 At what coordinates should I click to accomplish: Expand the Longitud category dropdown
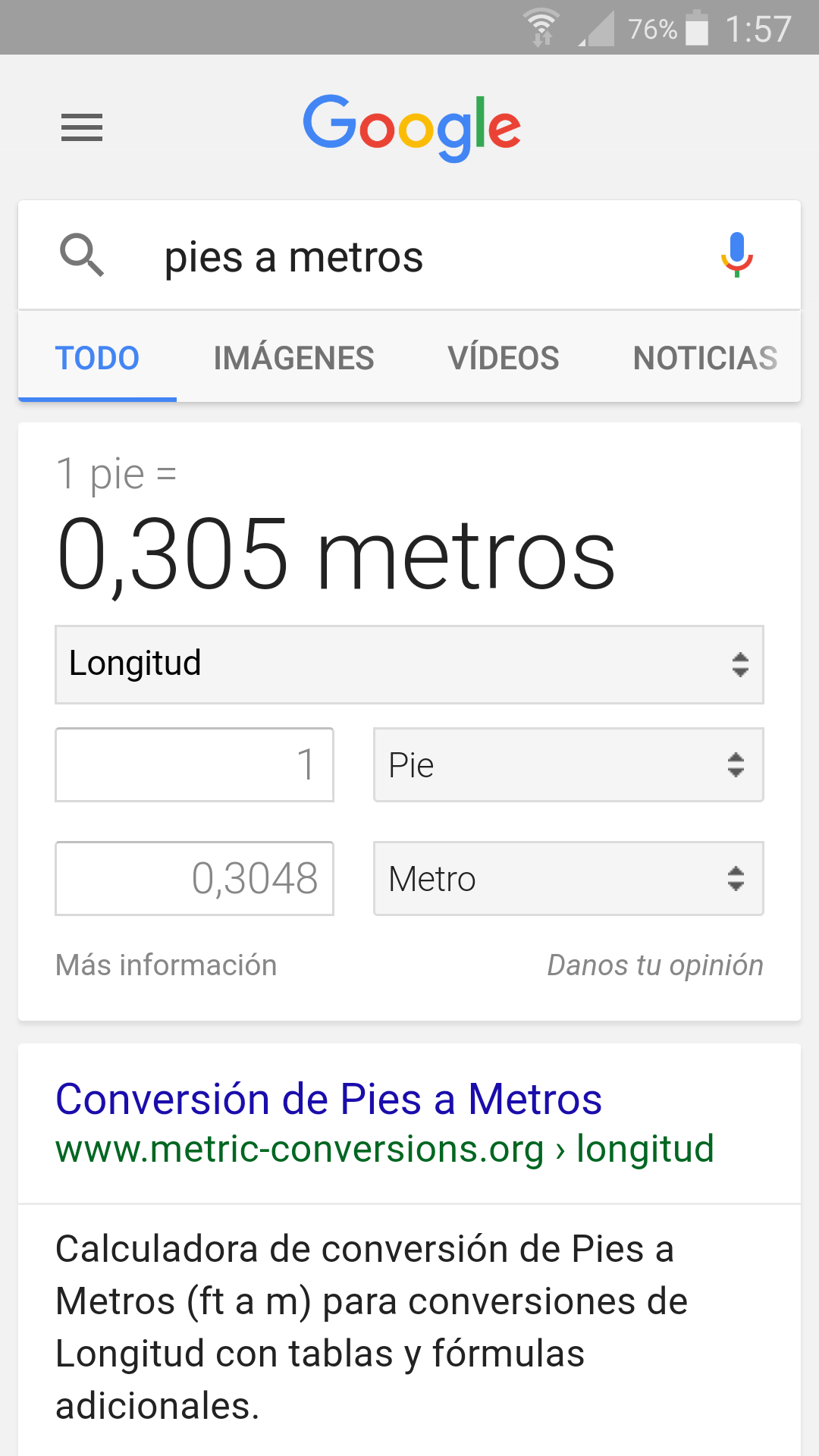409,664
